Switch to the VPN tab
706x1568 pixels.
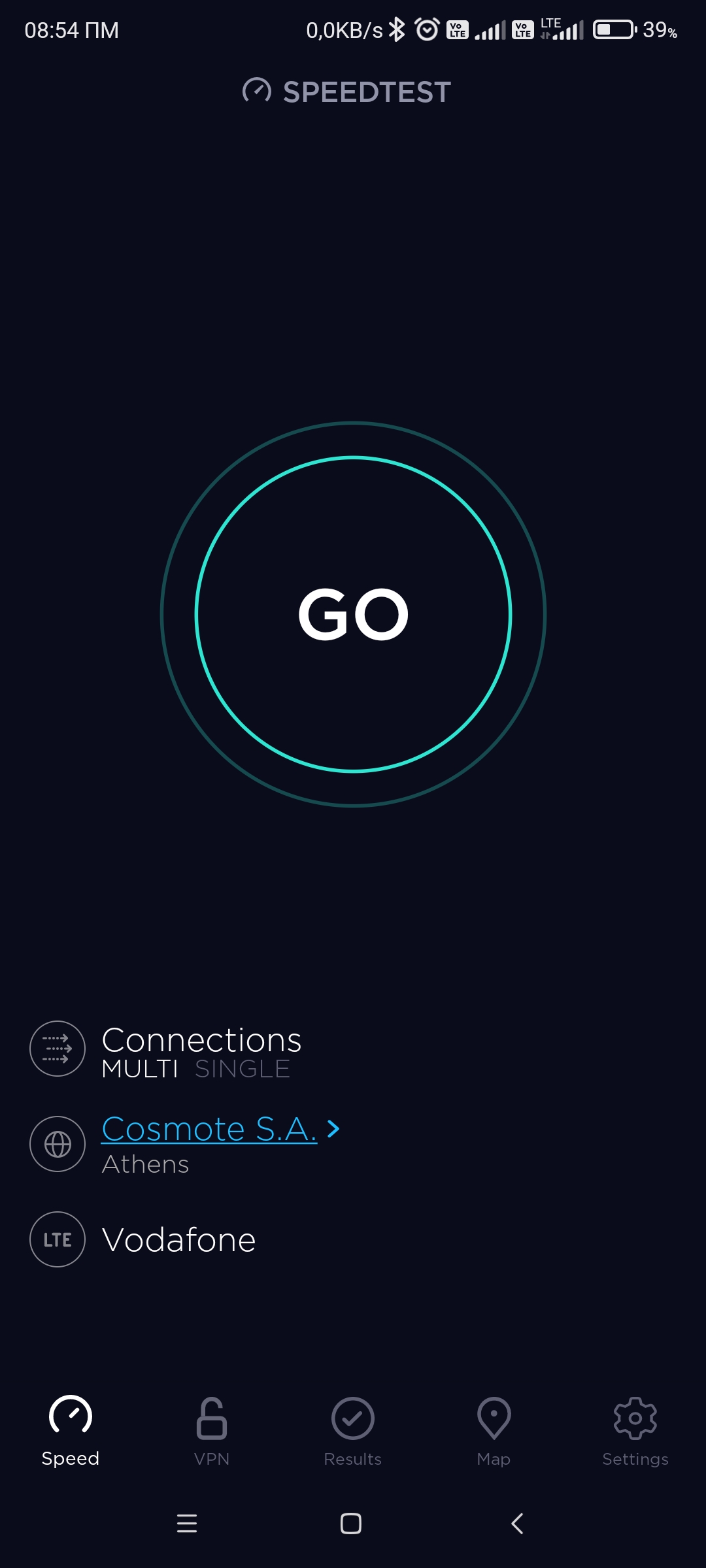[x=212, y=1431]
